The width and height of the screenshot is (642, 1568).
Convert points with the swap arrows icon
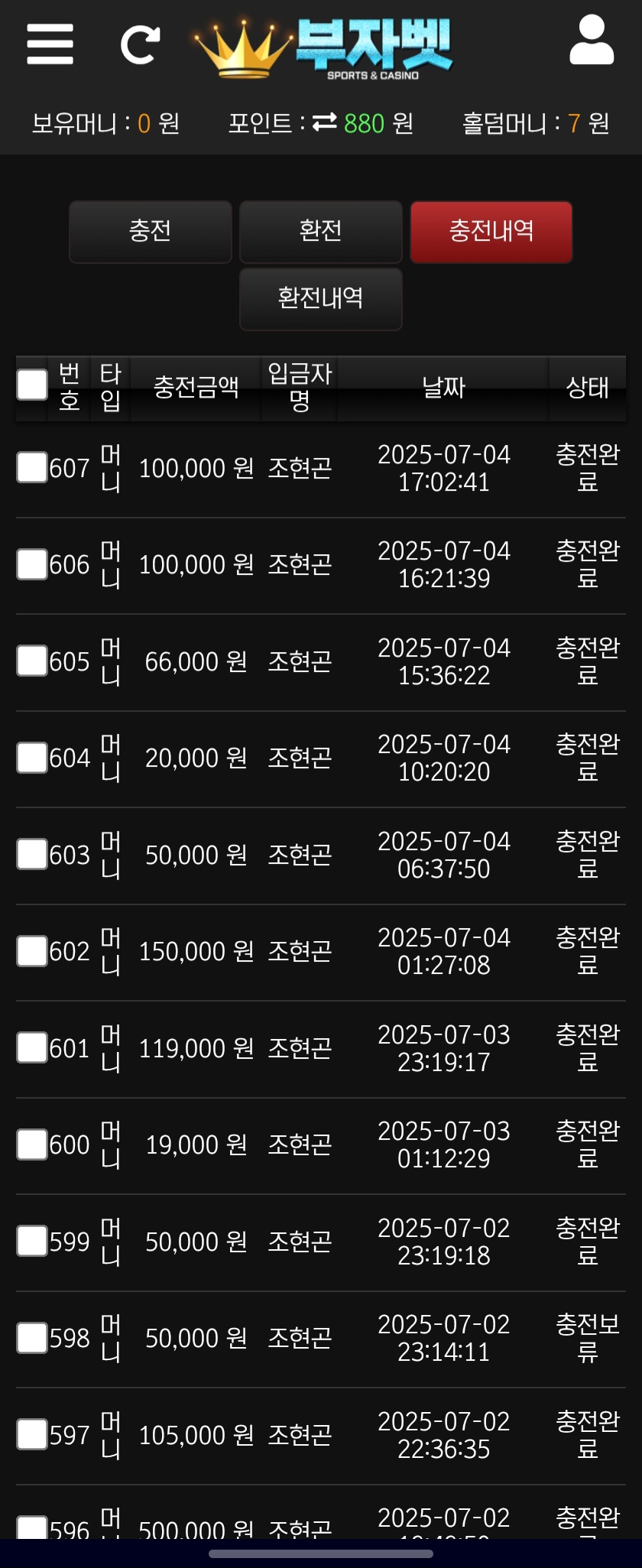point(324,122)
